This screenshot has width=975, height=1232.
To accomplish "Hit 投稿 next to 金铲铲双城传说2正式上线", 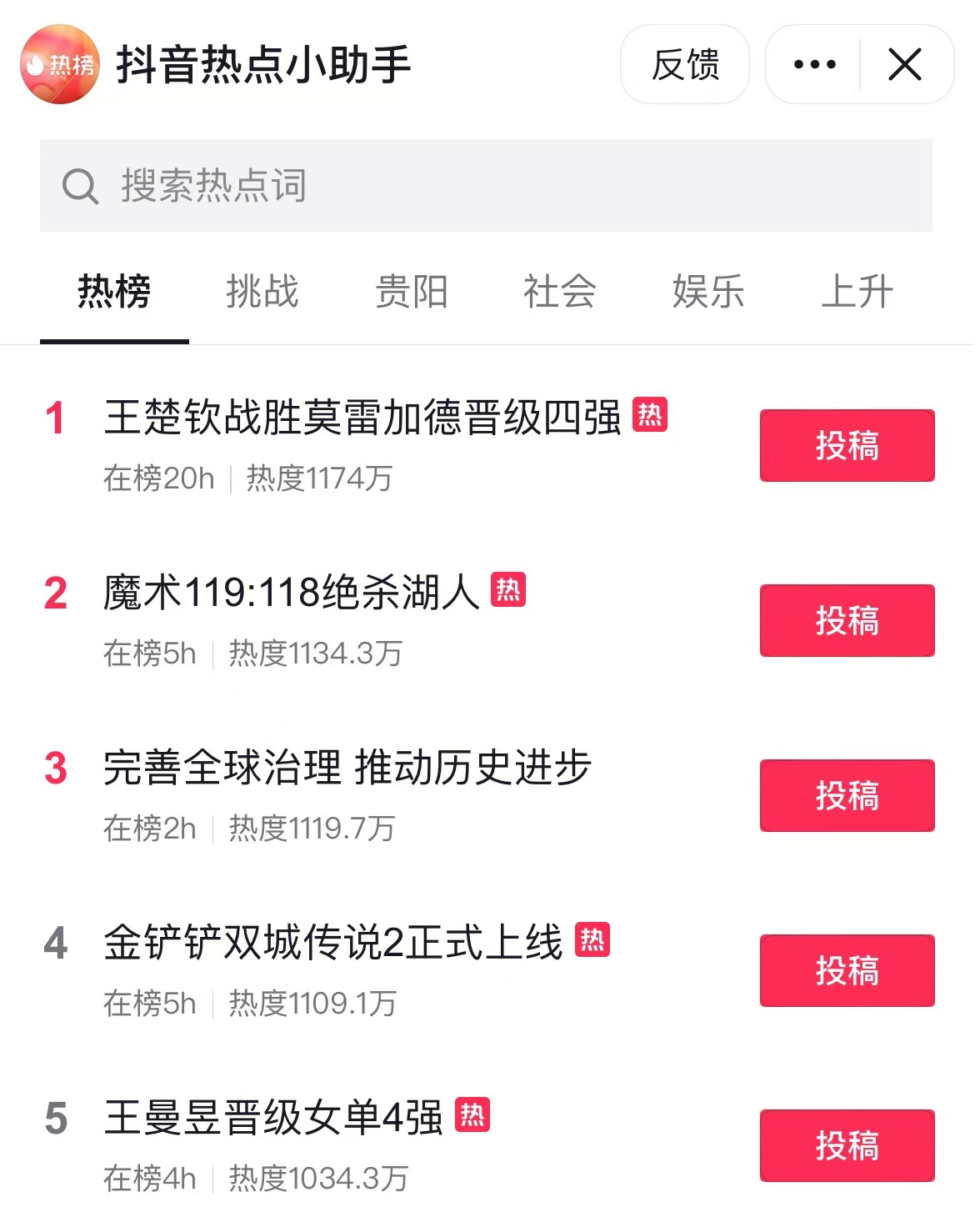I will click(x=847, y=970).
